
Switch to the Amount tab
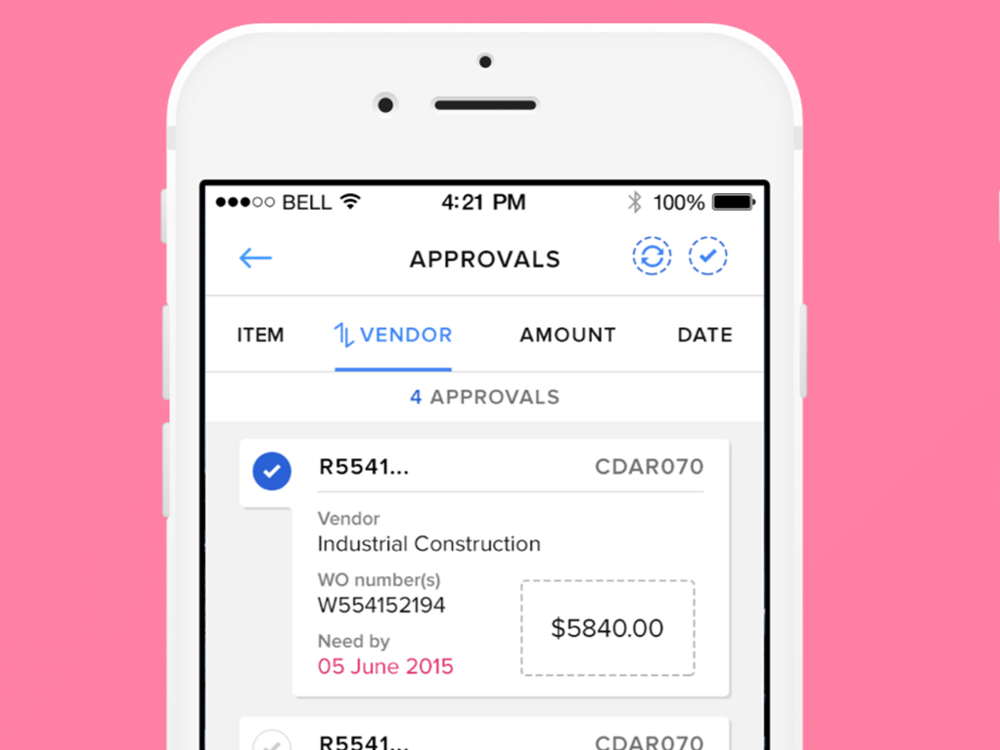pos(567,335)
